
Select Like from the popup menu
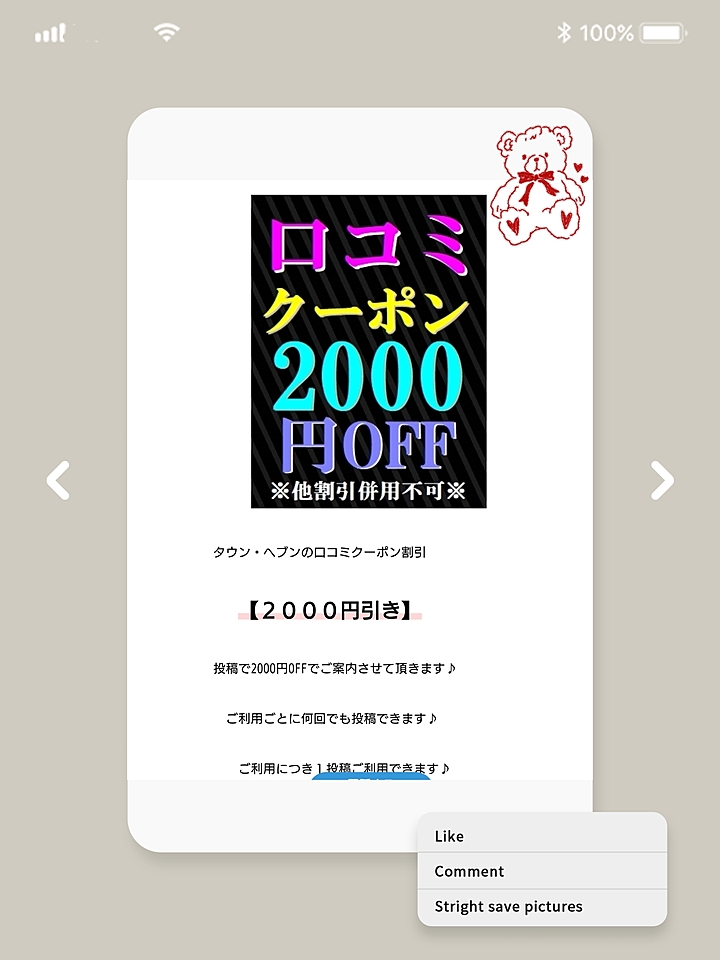(x=541, y=836)
